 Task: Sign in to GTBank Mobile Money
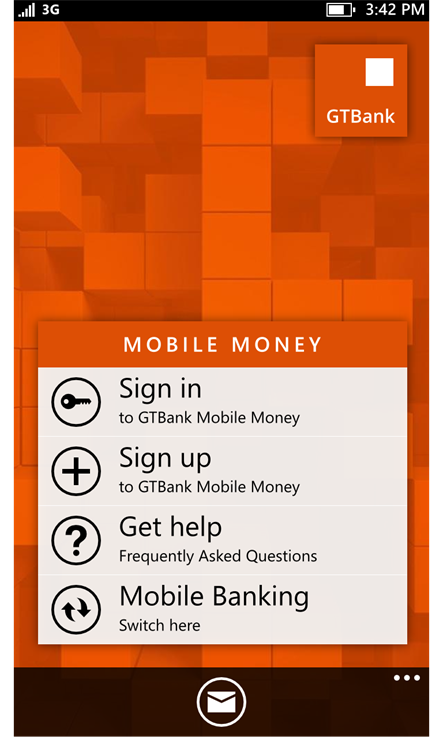[x=222, y=401]
